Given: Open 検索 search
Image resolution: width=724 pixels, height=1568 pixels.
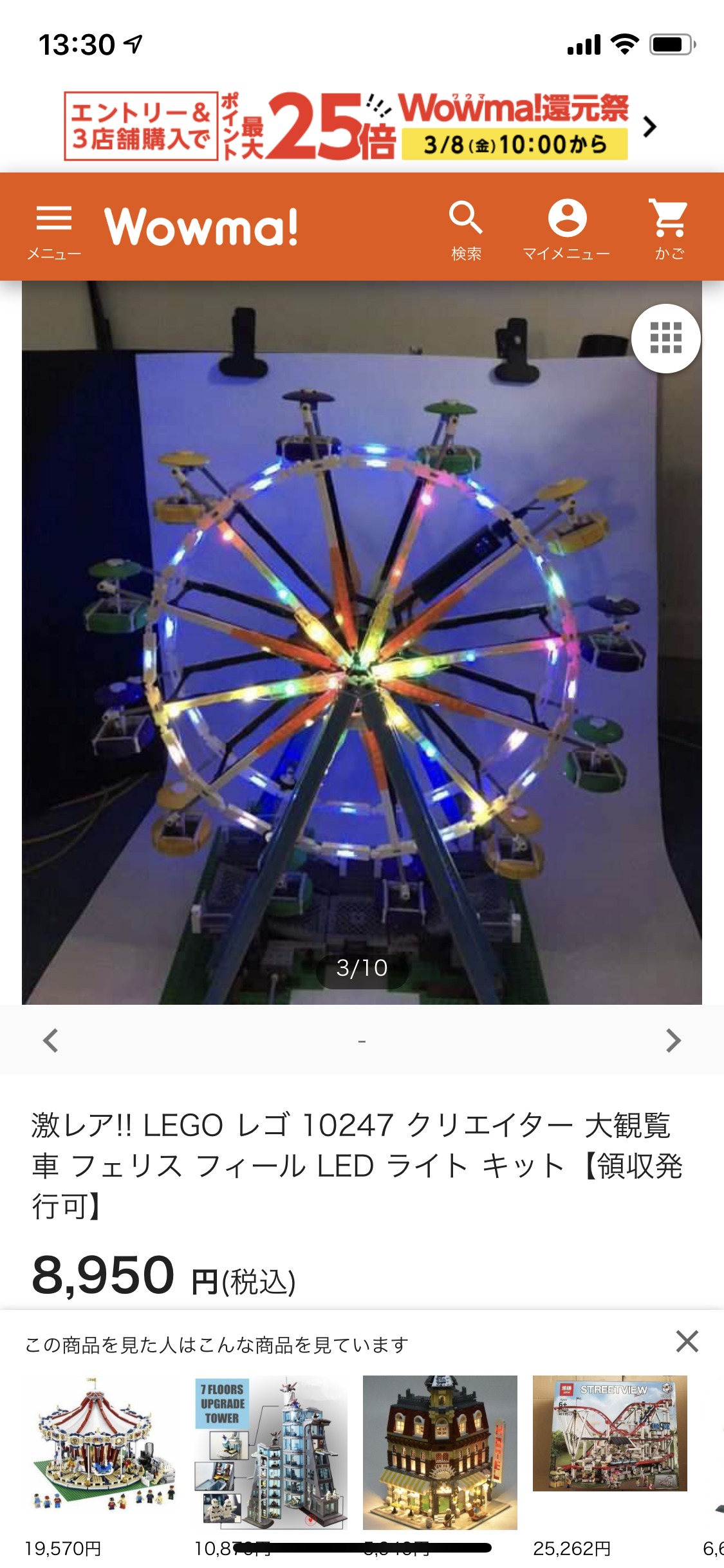Looking at the screenshot, I should click(x=466, y=229).
